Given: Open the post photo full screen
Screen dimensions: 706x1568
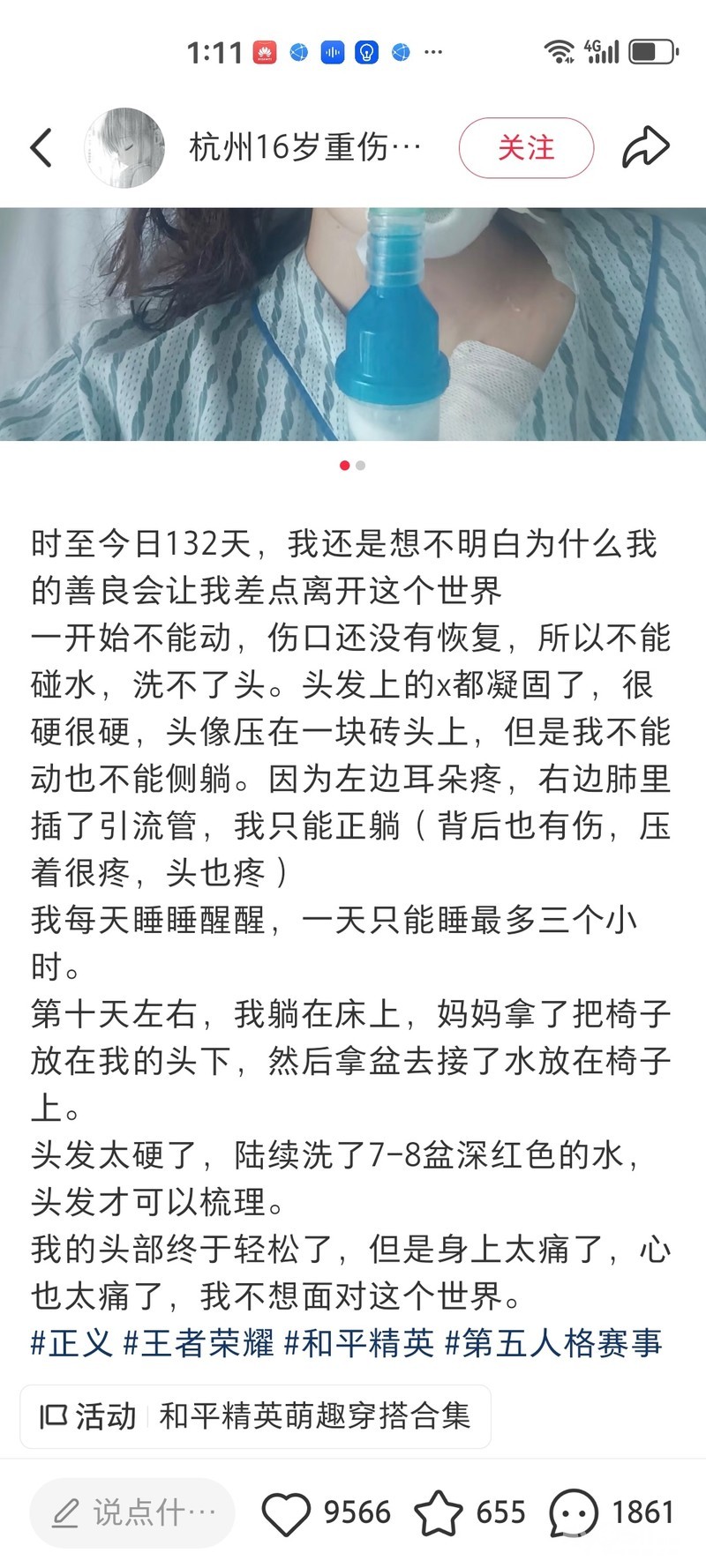Looking at the screenshot, I should click(x=353, y=324).
